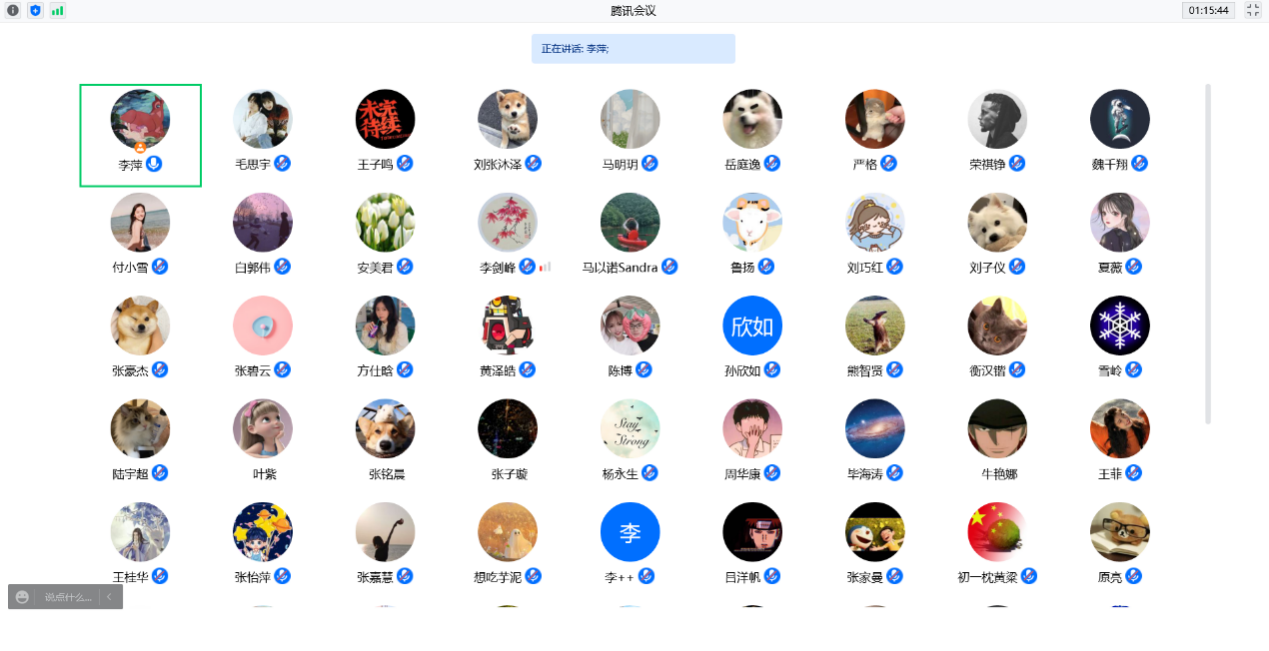Open the security shield icon
The height and width of the screenshot is (651, 1269).
35,10
